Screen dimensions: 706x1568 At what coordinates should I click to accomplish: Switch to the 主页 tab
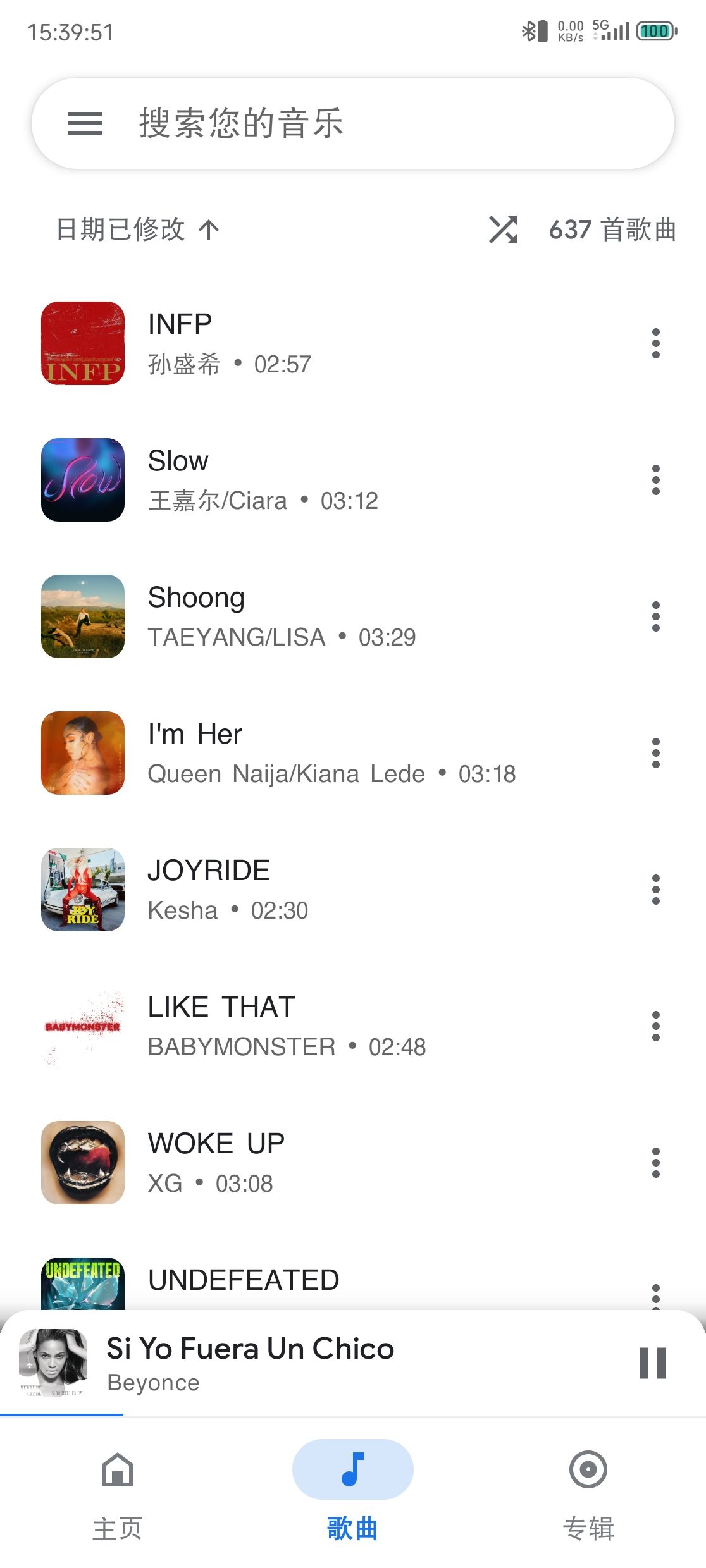click(x=118, y=1493)
